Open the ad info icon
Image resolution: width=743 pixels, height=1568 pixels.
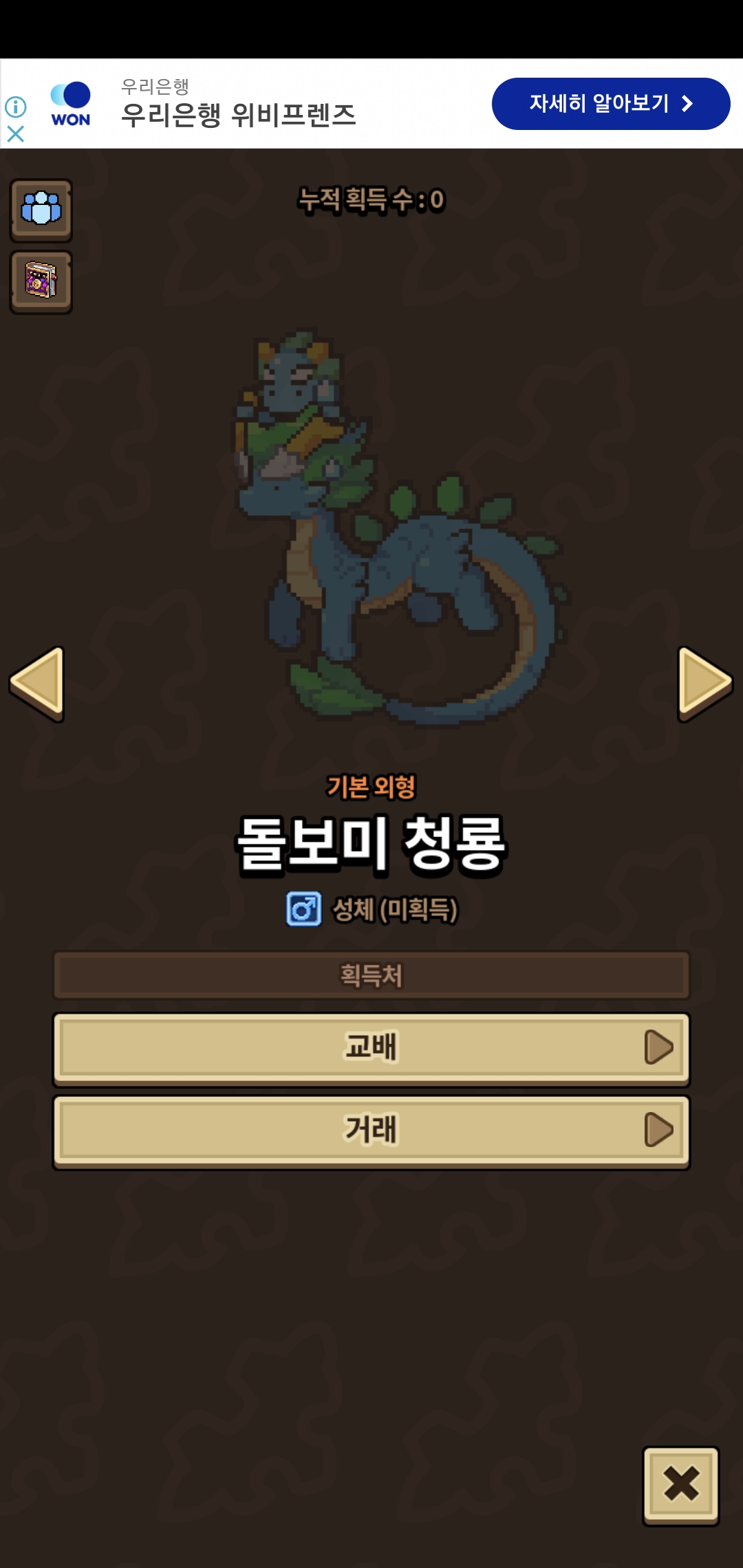[x=15, y=107]
